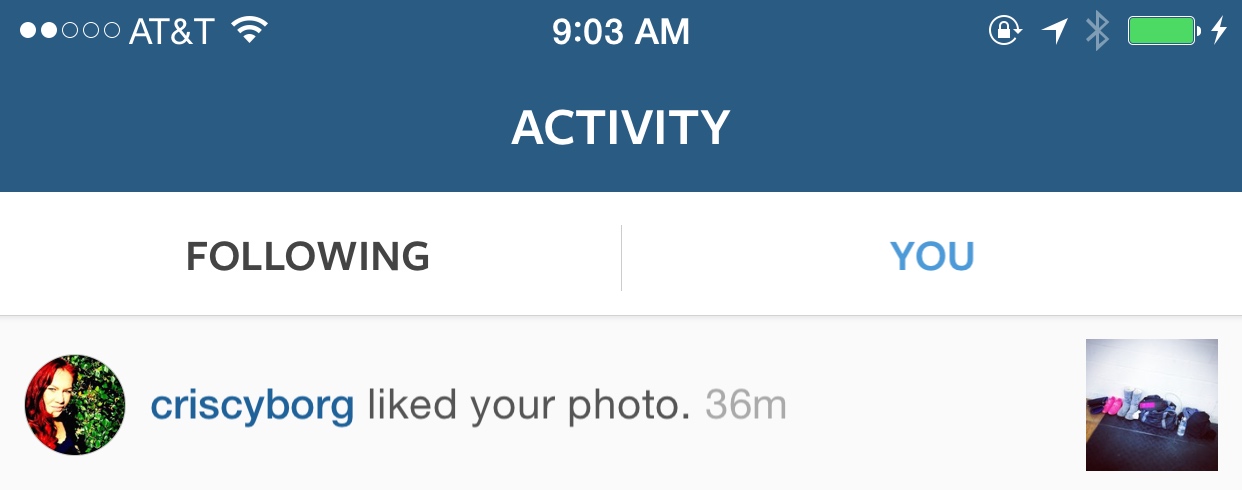Open criscyborg's profile picture

pyautogui.click(x=74, y=405)
